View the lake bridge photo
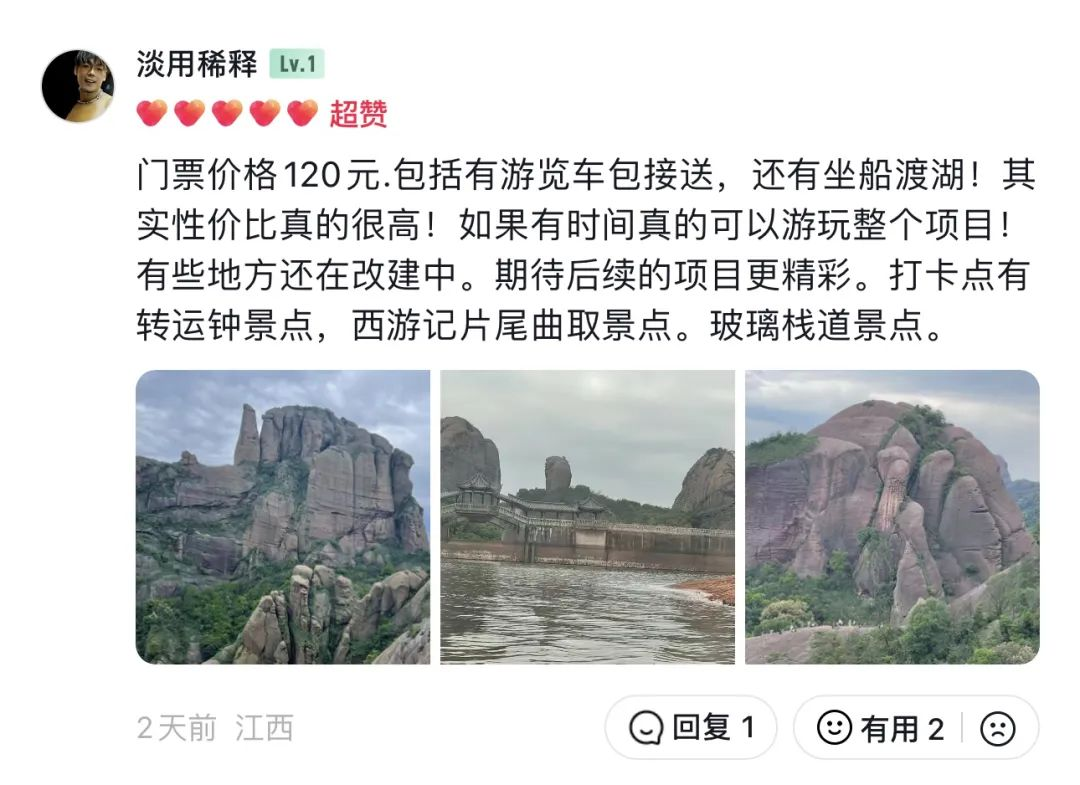 pos(587,517)
